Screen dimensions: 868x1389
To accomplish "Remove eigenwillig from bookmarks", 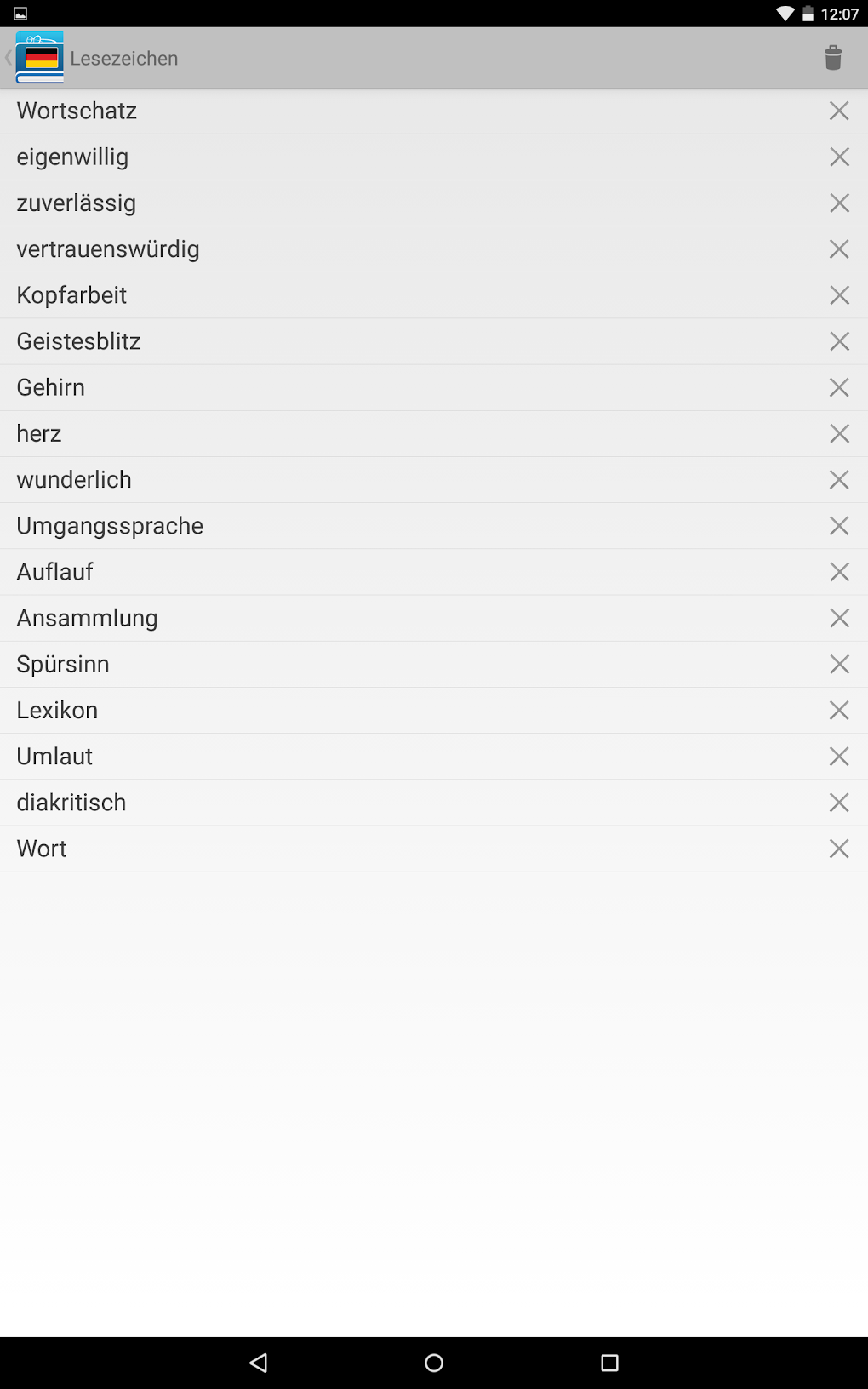I will tap(839, 157).
